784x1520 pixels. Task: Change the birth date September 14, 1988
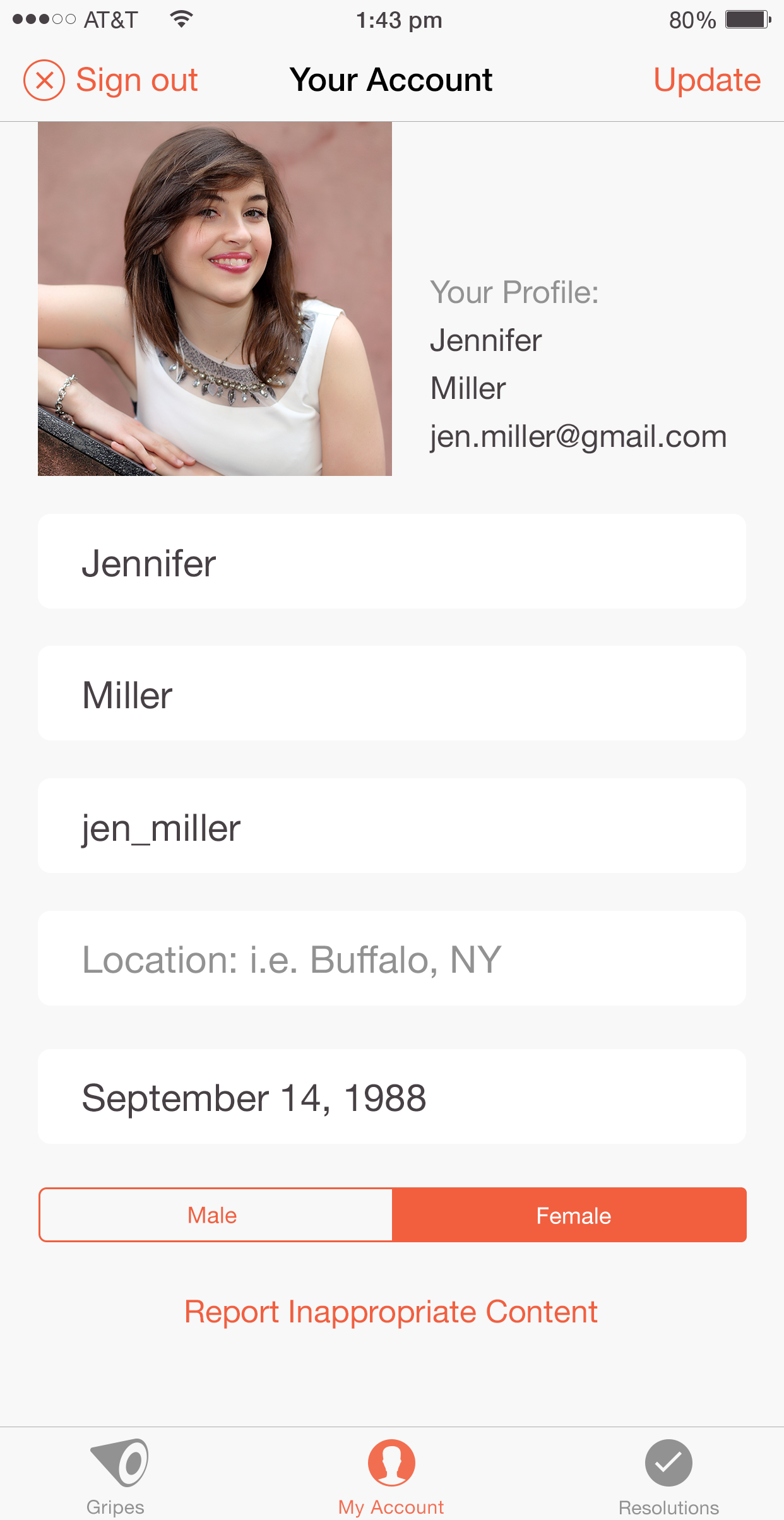pyautogui.click(x=391, y=1097)
